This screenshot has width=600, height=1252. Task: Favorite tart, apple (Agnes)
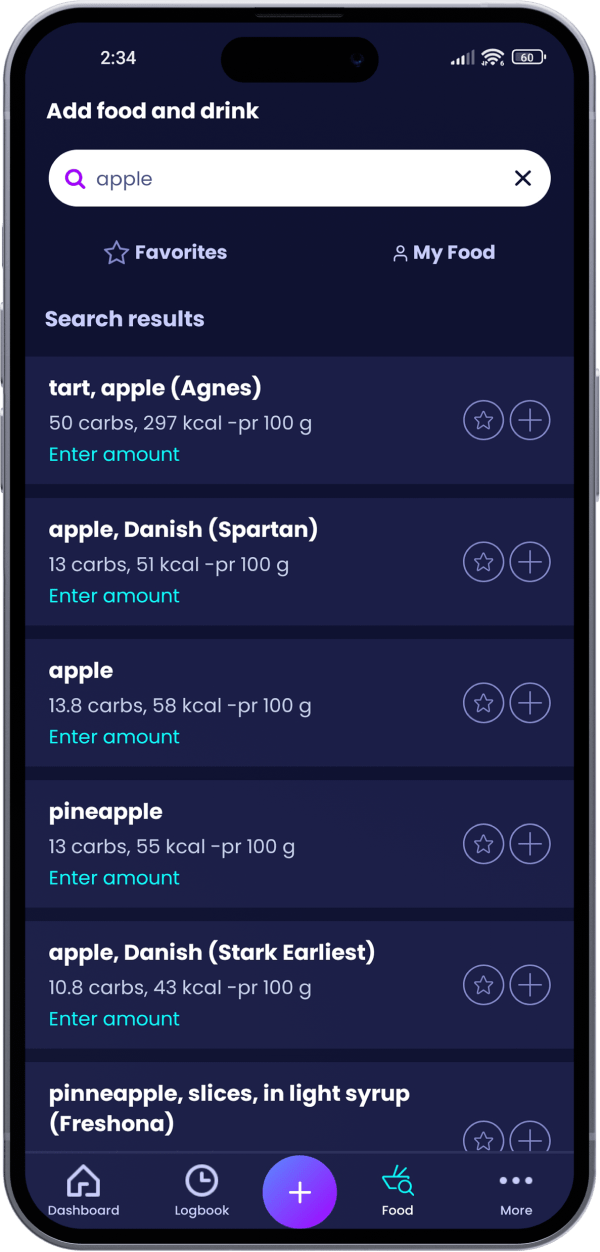(484, 421)
